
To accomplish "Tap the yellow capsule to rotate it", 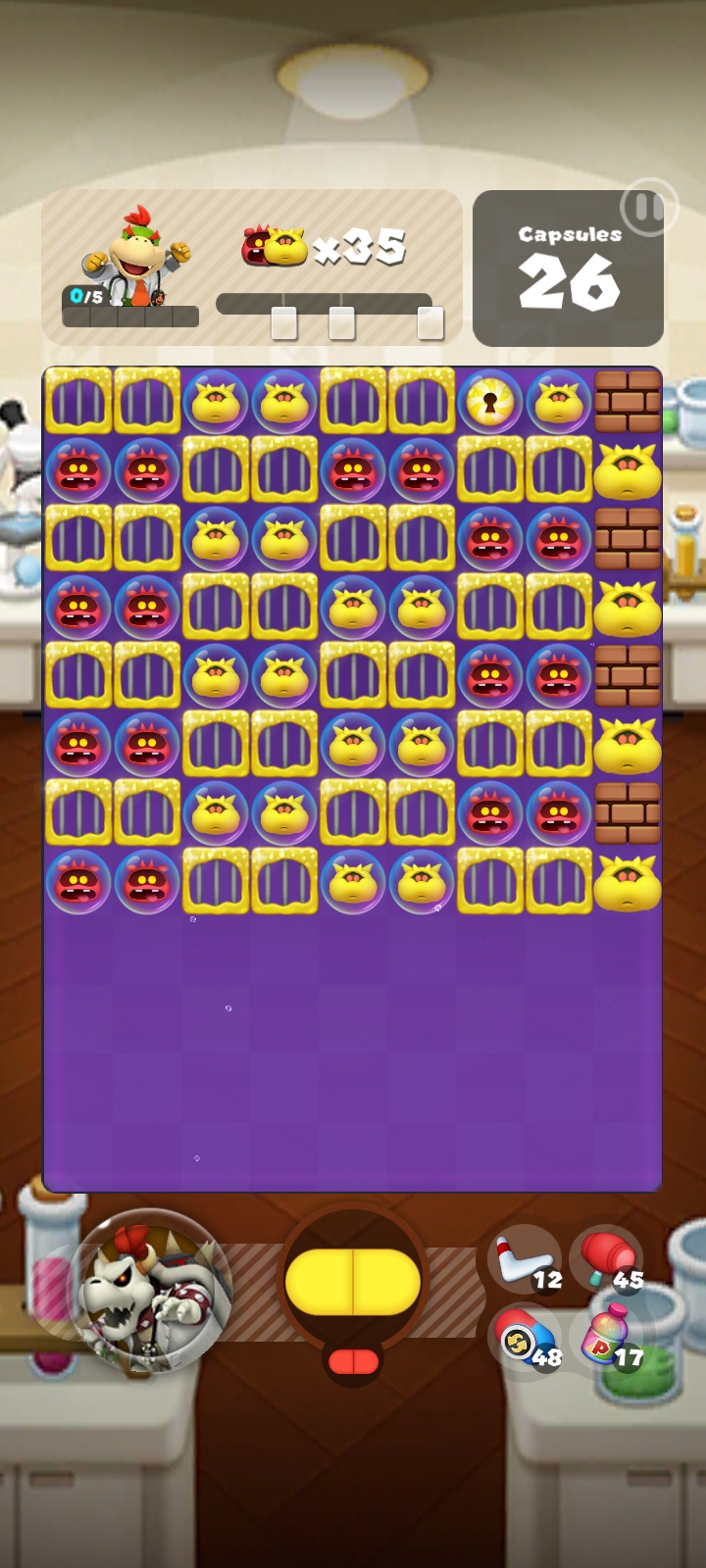I will [353, 1281].
